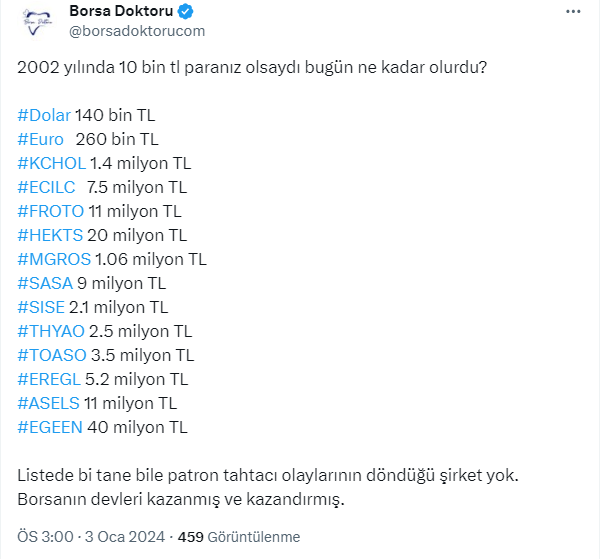The height and width of the screenshot is (559, 615).
Task: Open the #ASELS hashtag
Action: coord(50,403)
